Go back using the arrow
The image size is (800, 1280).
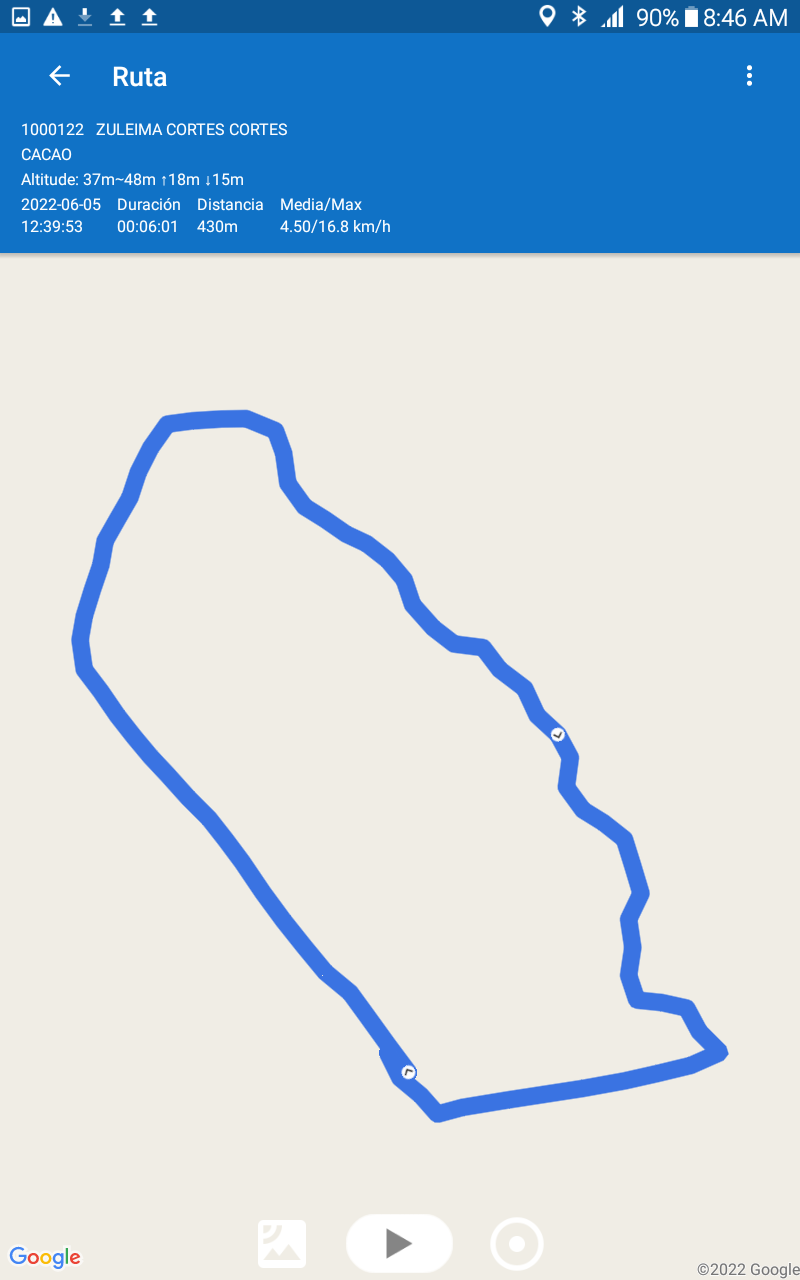coord(59,76)
